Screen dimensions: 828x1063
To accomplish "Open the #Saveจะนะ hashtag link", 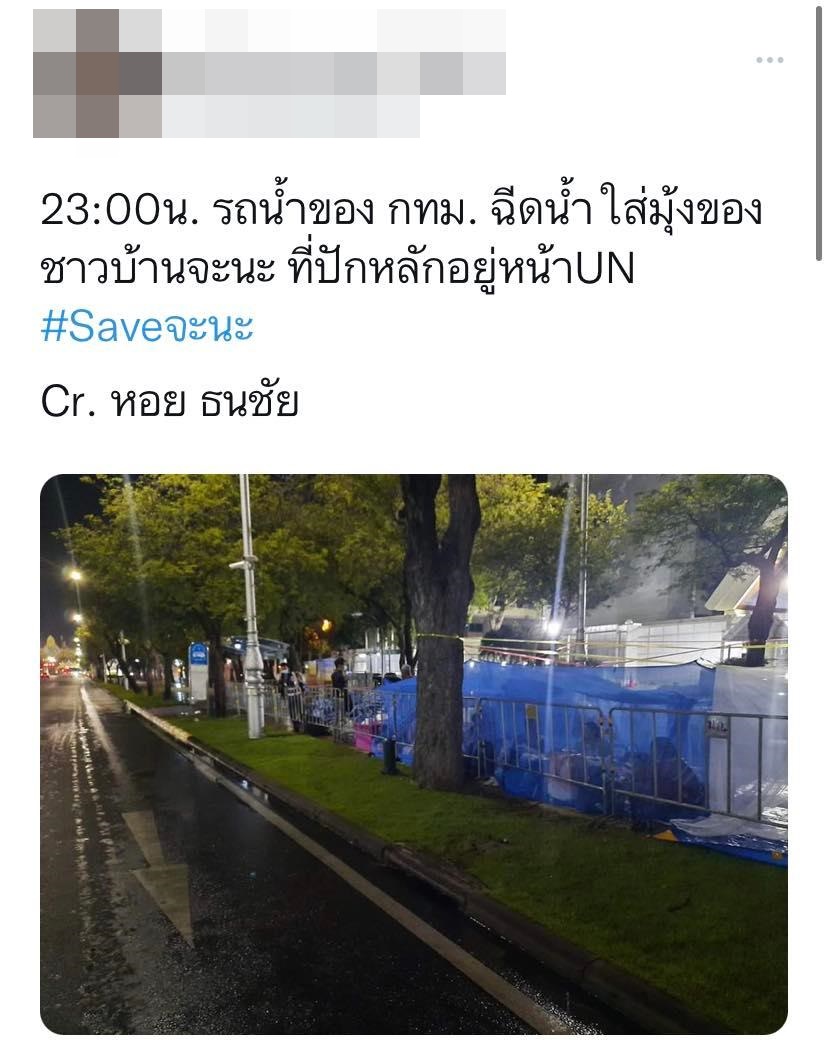I will click(x=147, y=328).
